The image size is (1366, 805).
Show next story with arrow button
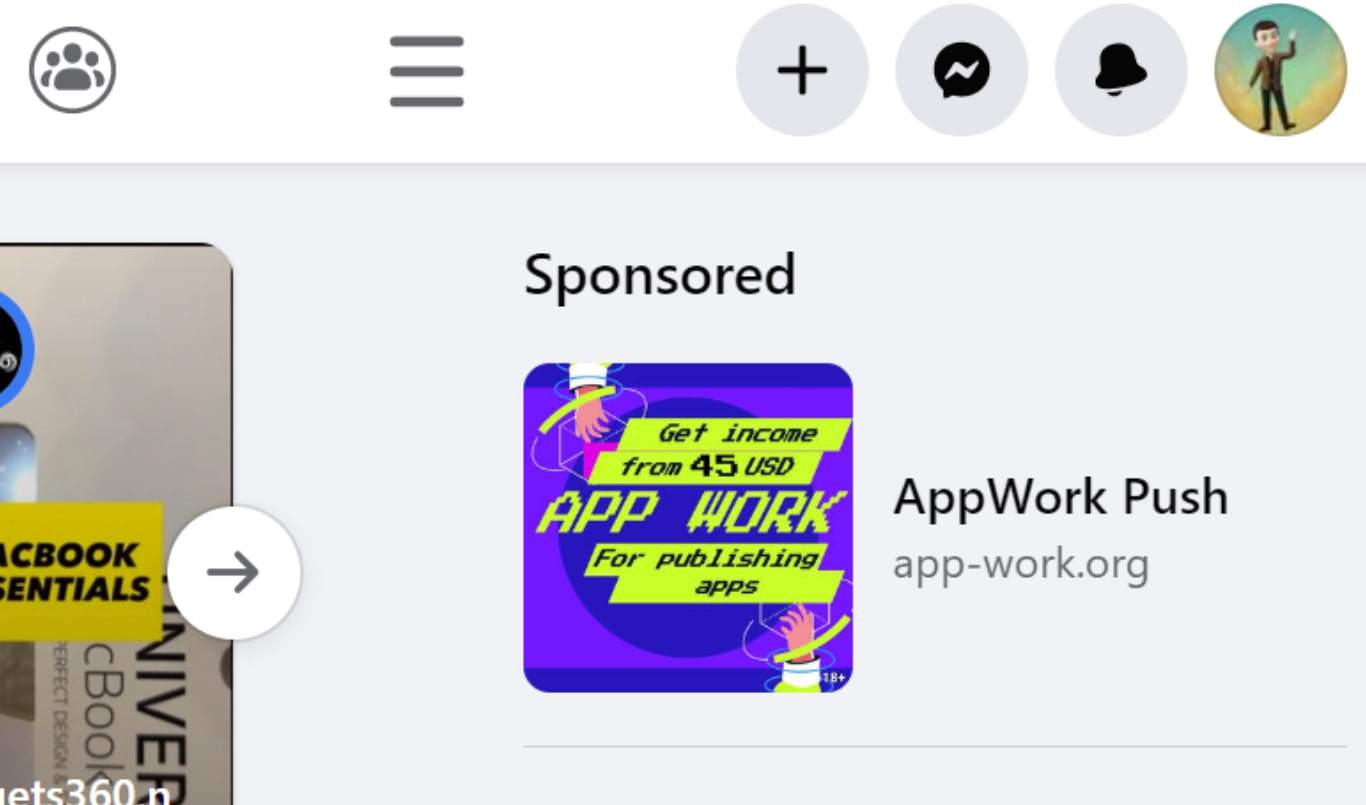pos(234,572)
